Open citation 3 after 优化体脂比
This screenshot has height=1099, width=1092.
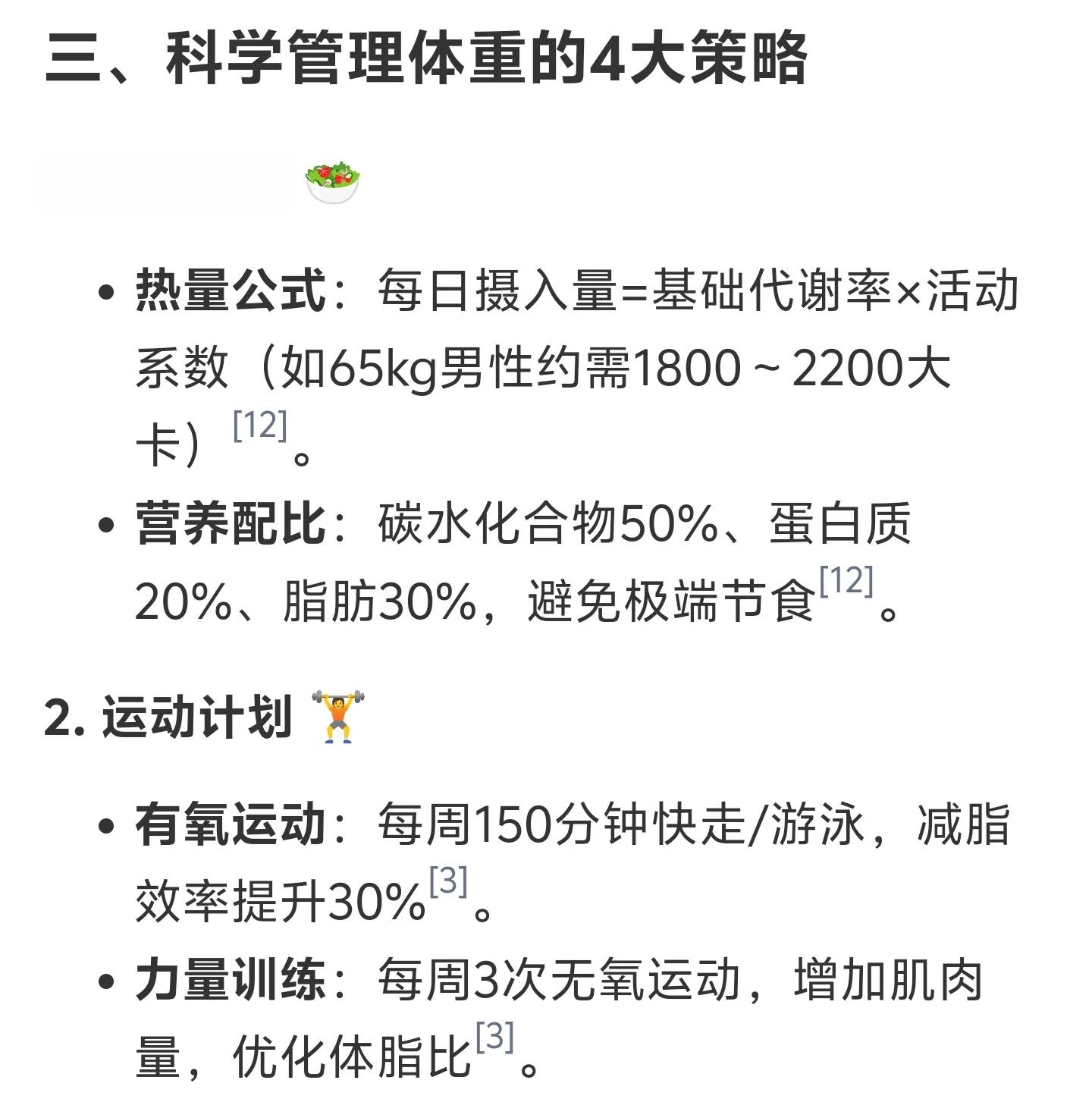coord(495,1037)
